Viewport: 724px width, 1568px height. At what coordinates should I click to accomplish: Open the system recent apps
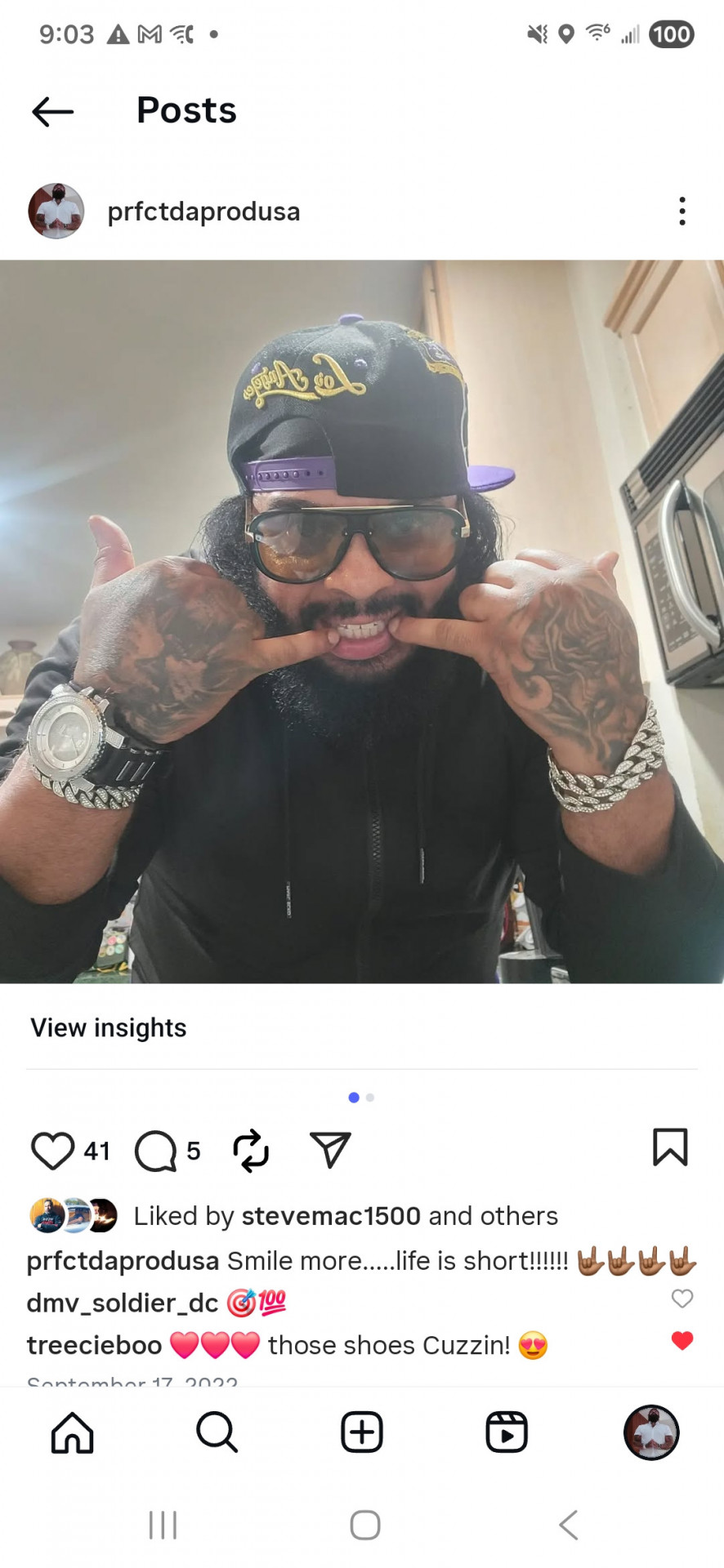[163, 1525]
